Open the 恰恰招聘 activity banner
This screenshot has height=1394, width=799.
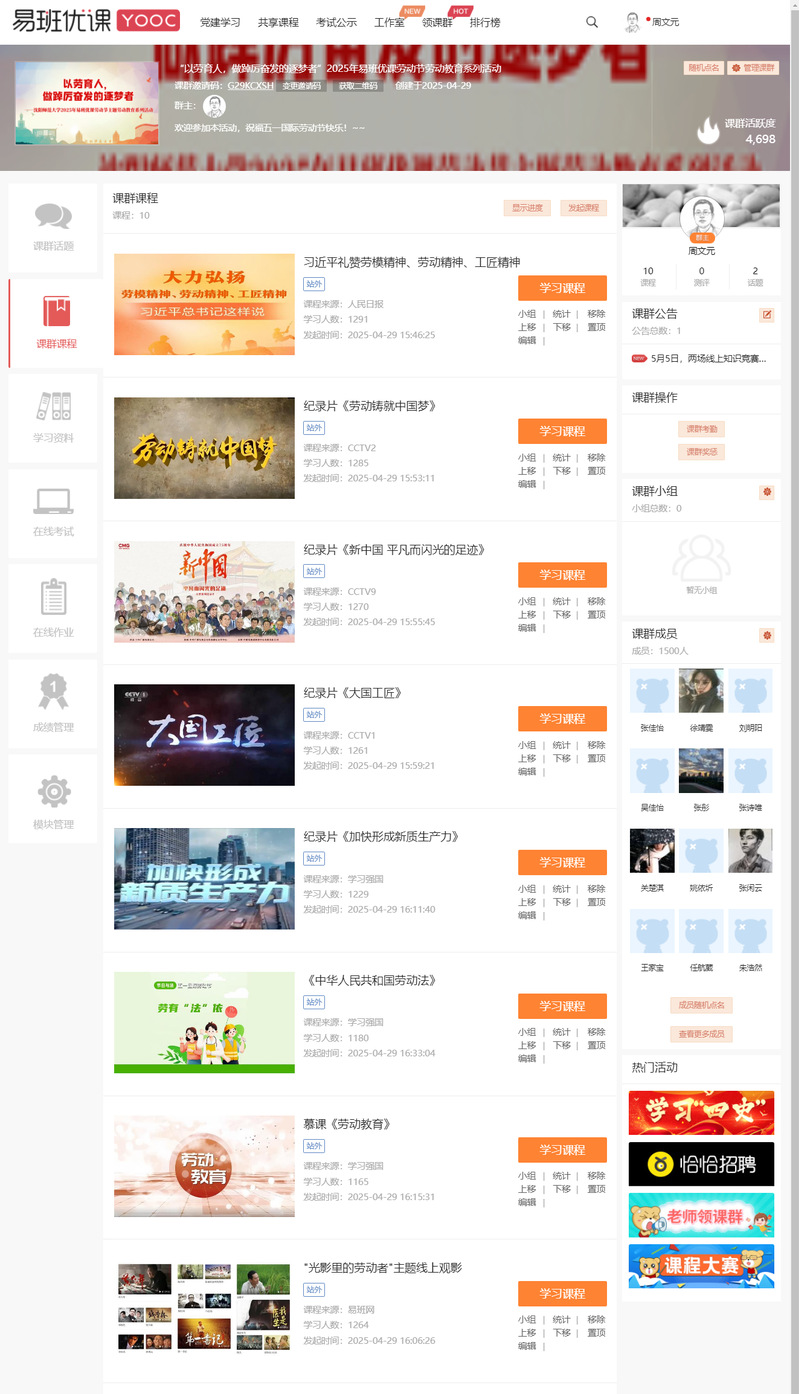[701, 1164]
